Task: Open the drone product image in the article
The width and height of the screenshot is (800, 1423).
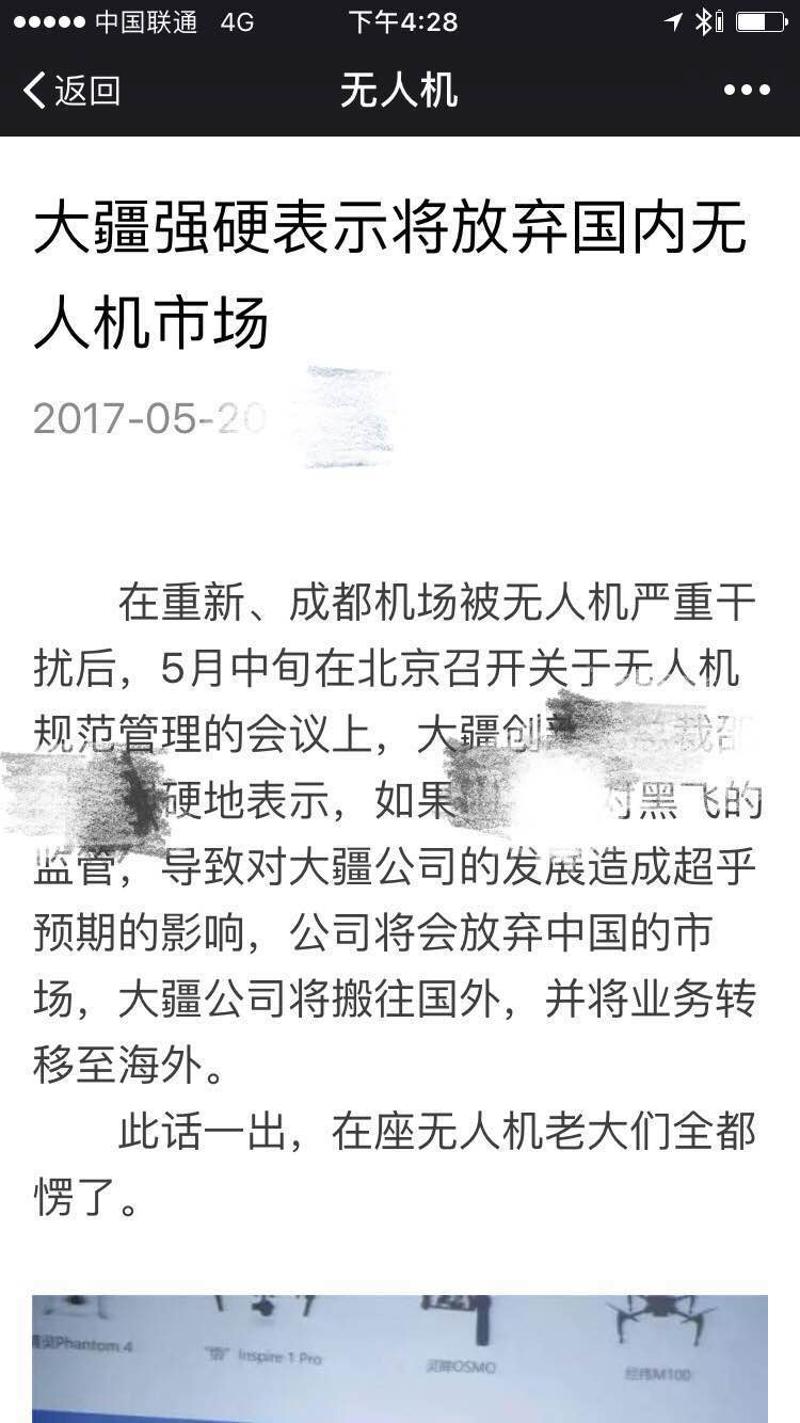Action: pyautogui.click(x=400, y=1358)
